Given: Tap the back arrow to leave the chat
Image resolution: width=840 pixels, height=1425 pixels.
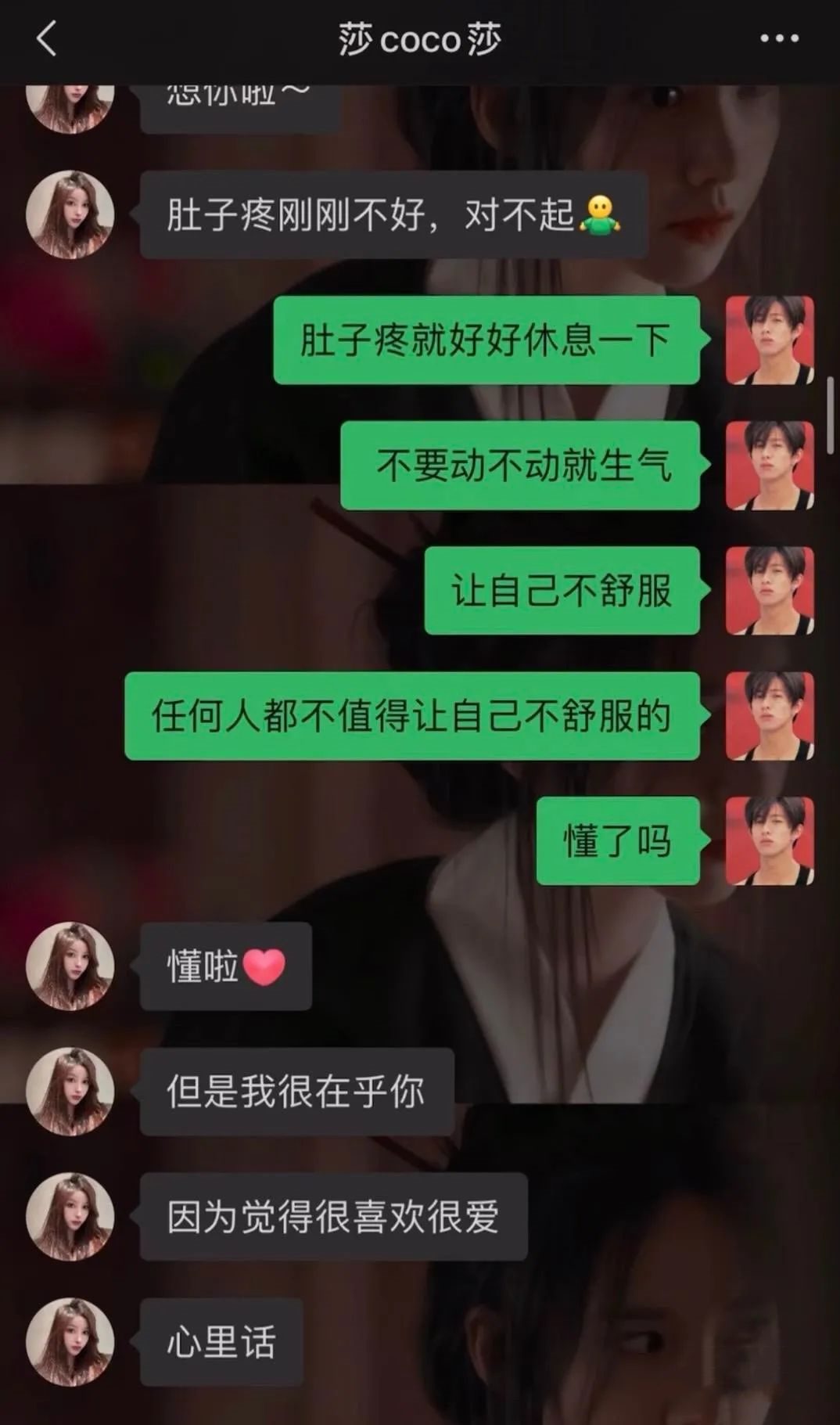Looking at the screenshot, I should point(47,39).
